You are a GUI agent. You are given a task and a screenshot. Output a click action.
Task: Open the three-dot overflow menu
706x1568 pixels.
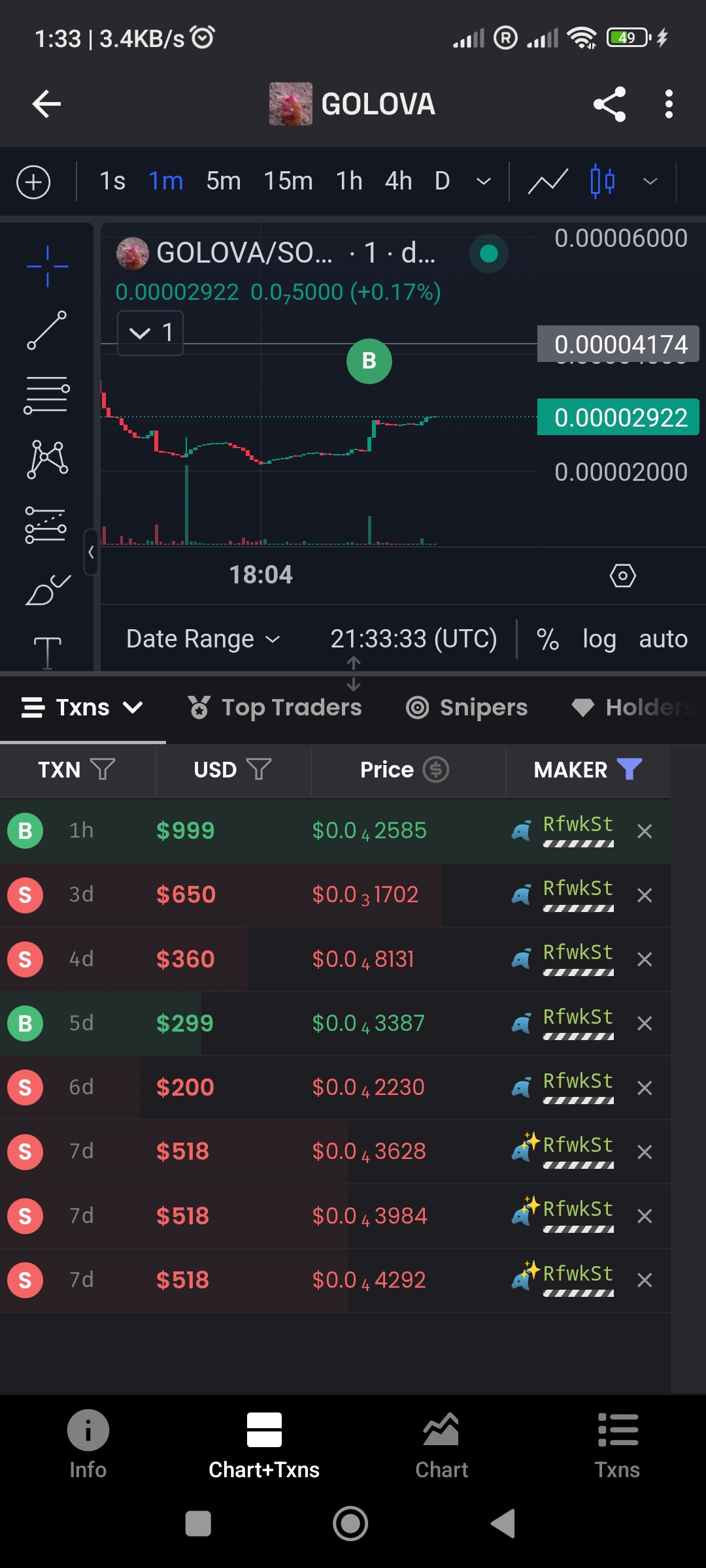(x=668, y=104)
